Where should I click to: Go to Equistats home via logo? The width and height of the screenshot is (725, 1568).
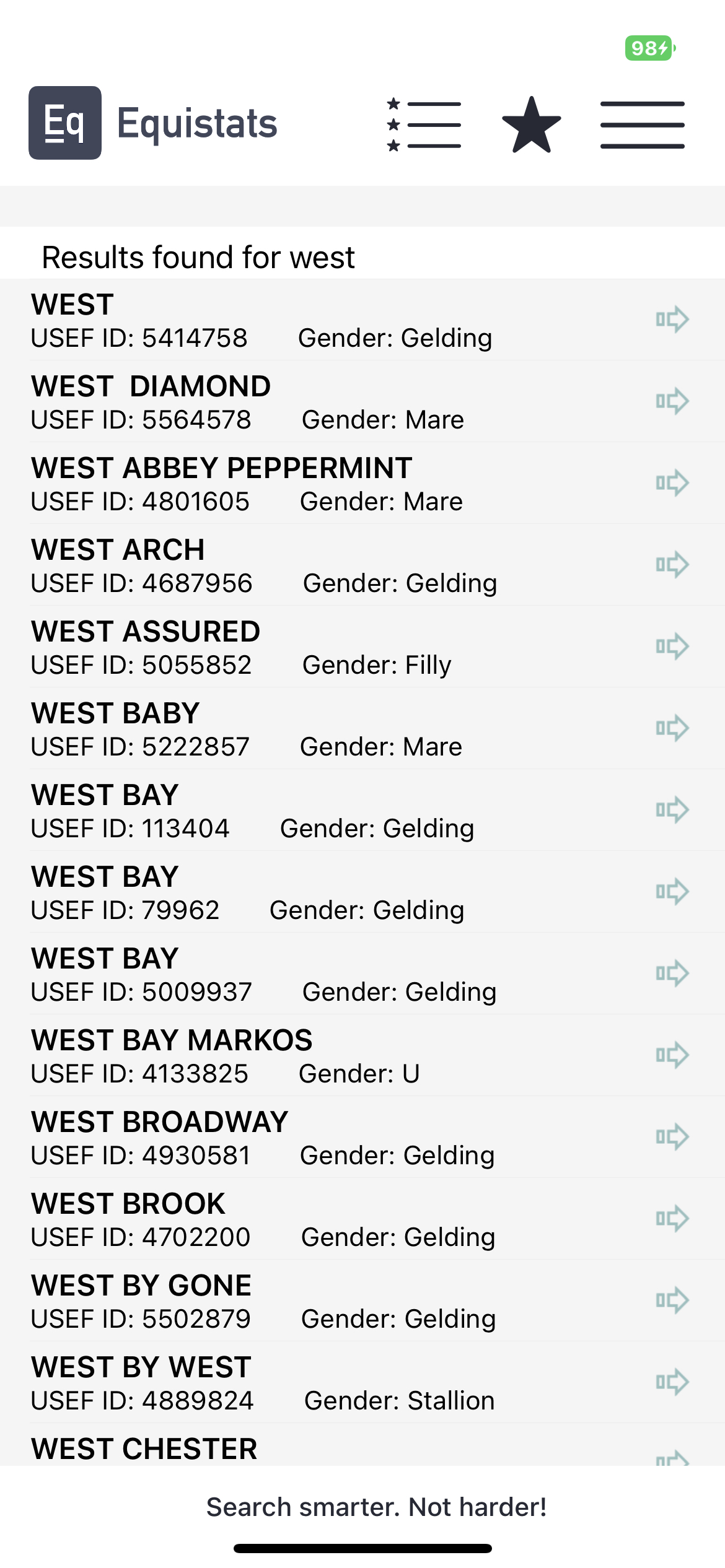click(152, 123)
